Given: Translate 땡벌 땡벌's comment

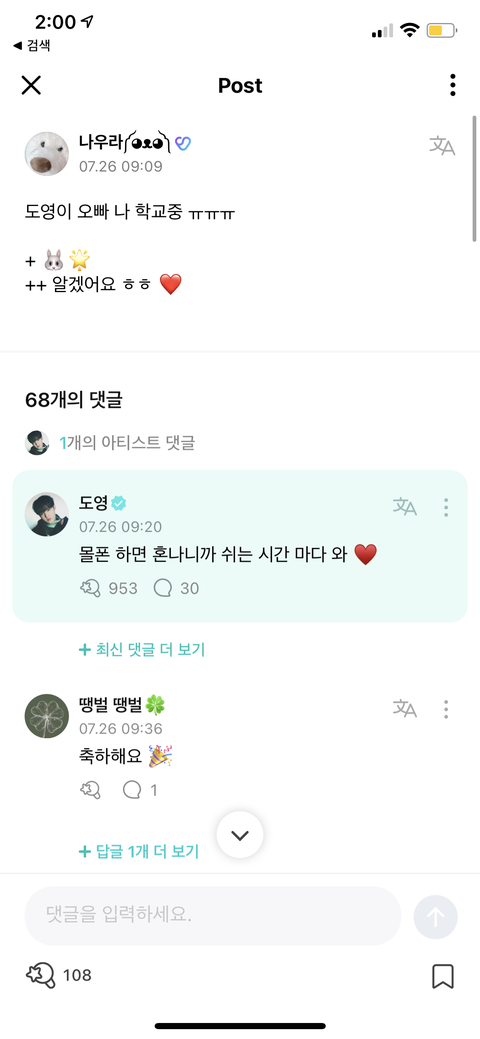Looking at the screenshot, I should (x=405, y=709).
